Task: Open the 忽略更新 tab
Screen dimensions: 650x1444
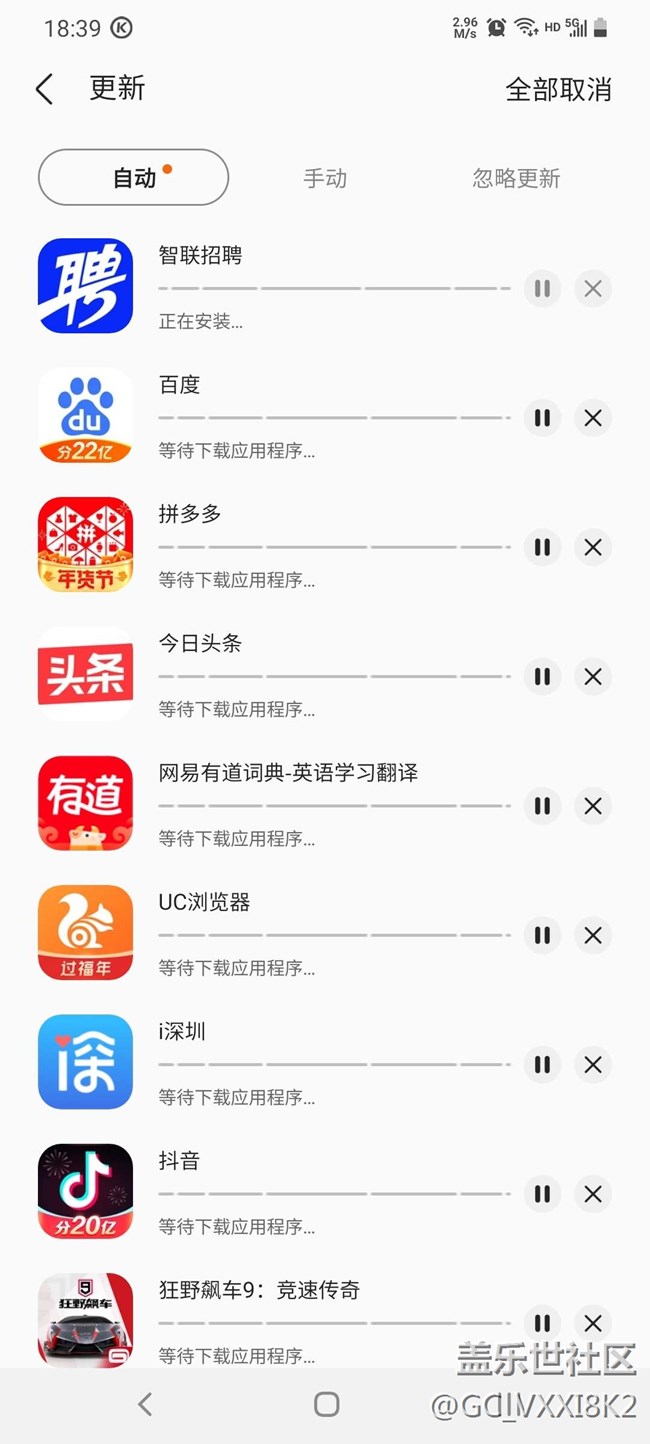Action: click(516, 178)
